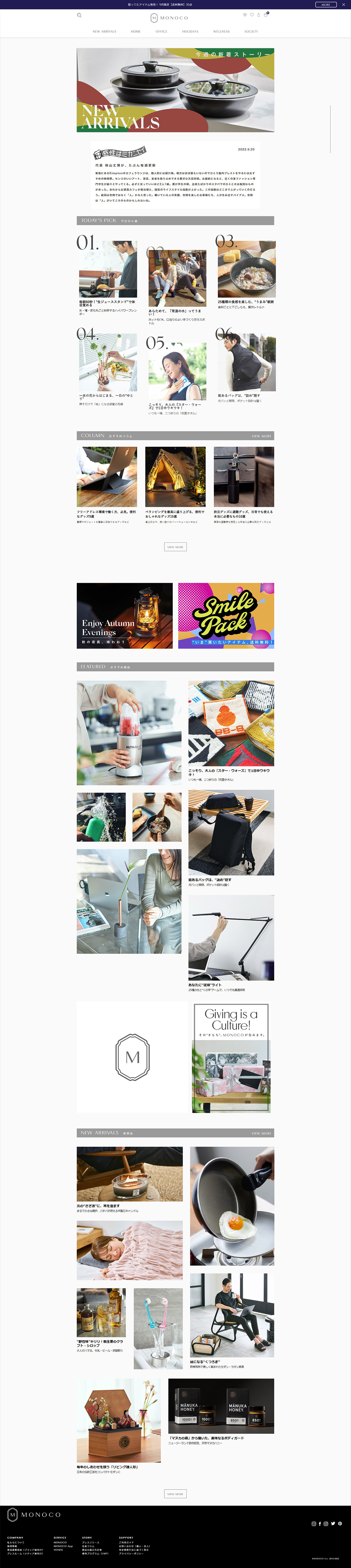
Task: Open the account profile icon
Action: tap(259, 15)
